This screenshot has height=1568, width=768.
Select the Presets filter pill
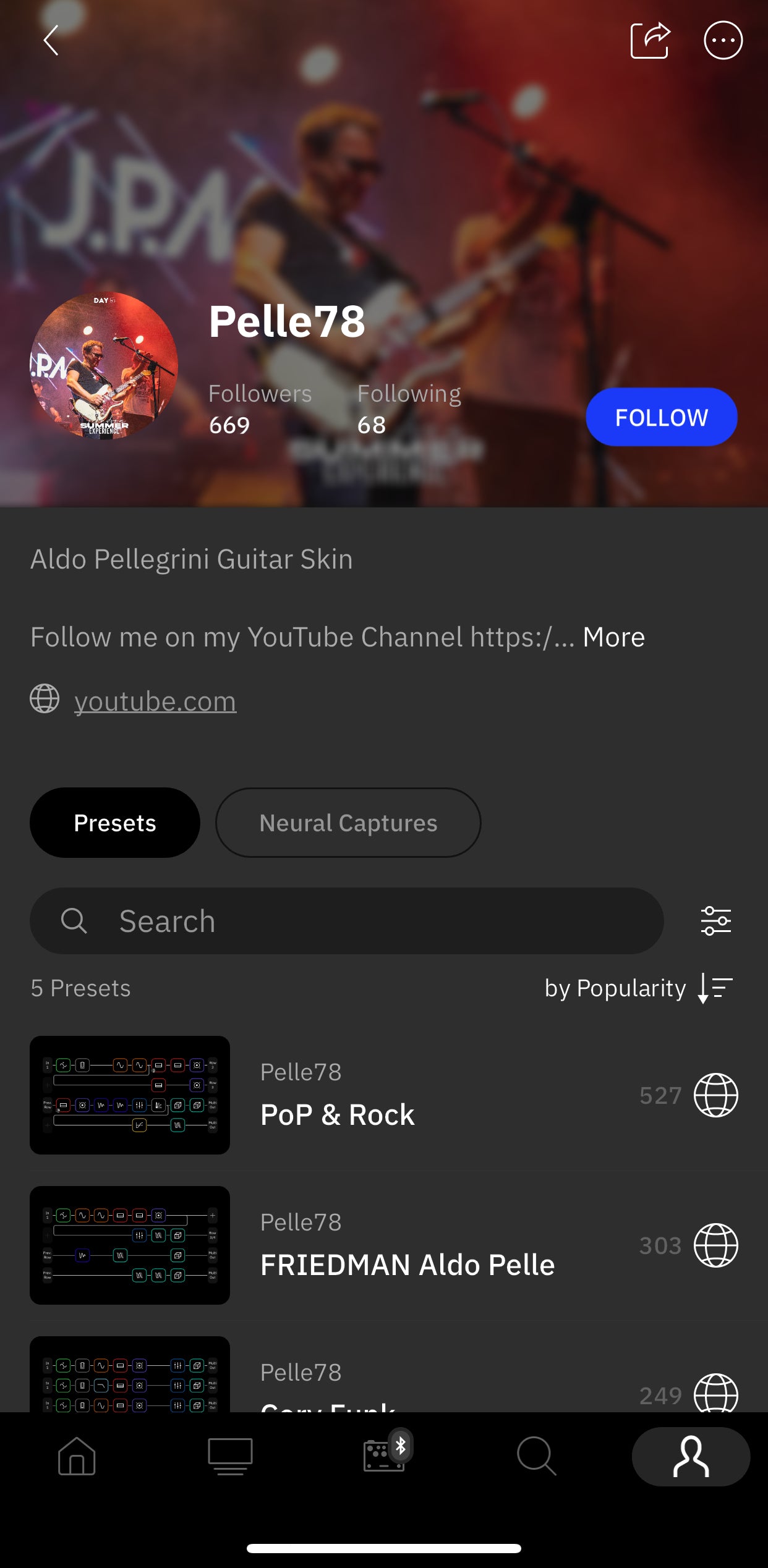pyautogui.click(x=115, y=823)
